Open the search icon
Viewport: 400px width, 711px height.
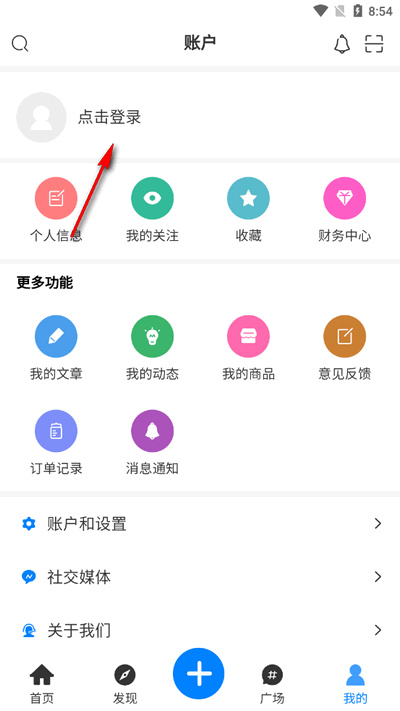point(20,44)
